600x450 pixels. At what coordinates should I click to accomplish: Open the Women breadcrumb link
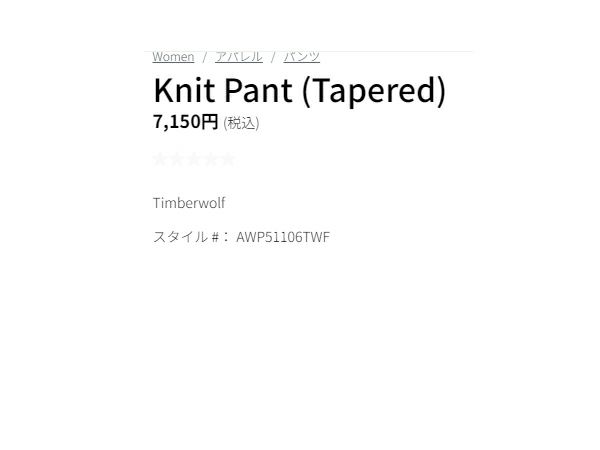[x=173, y=57]
